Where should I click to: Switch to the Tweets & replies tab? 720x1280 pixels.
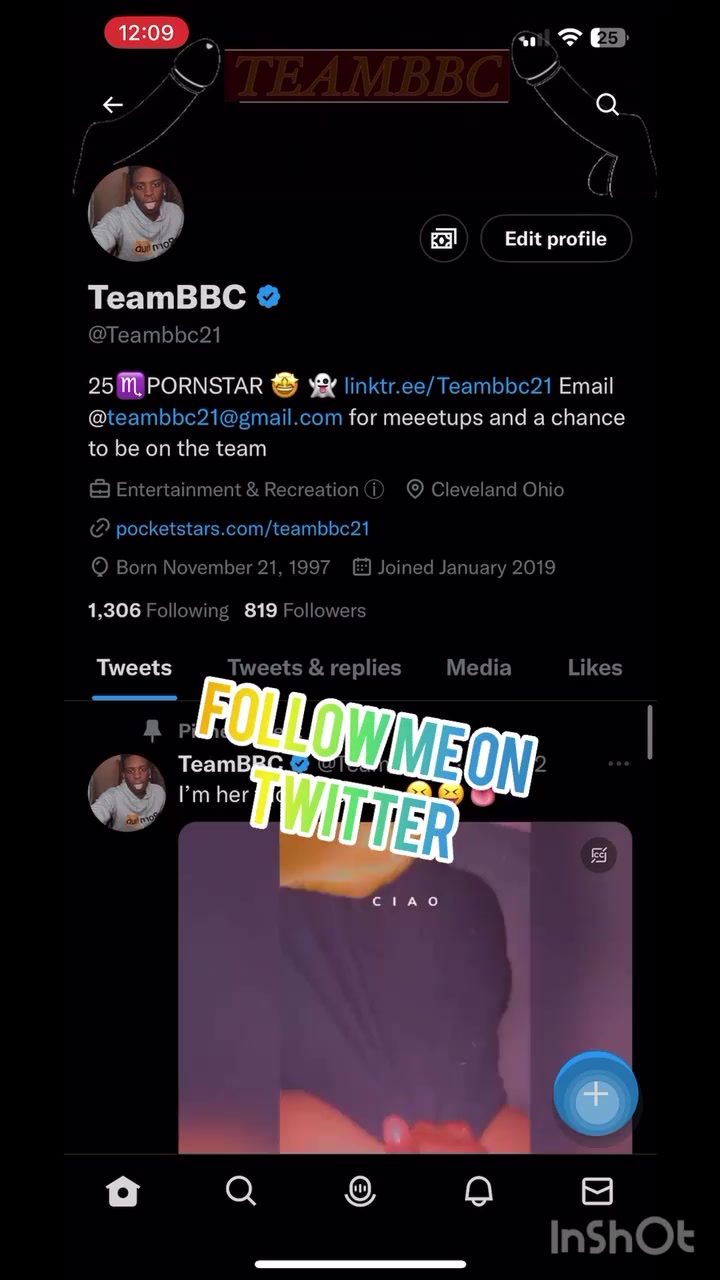point(314,668)
